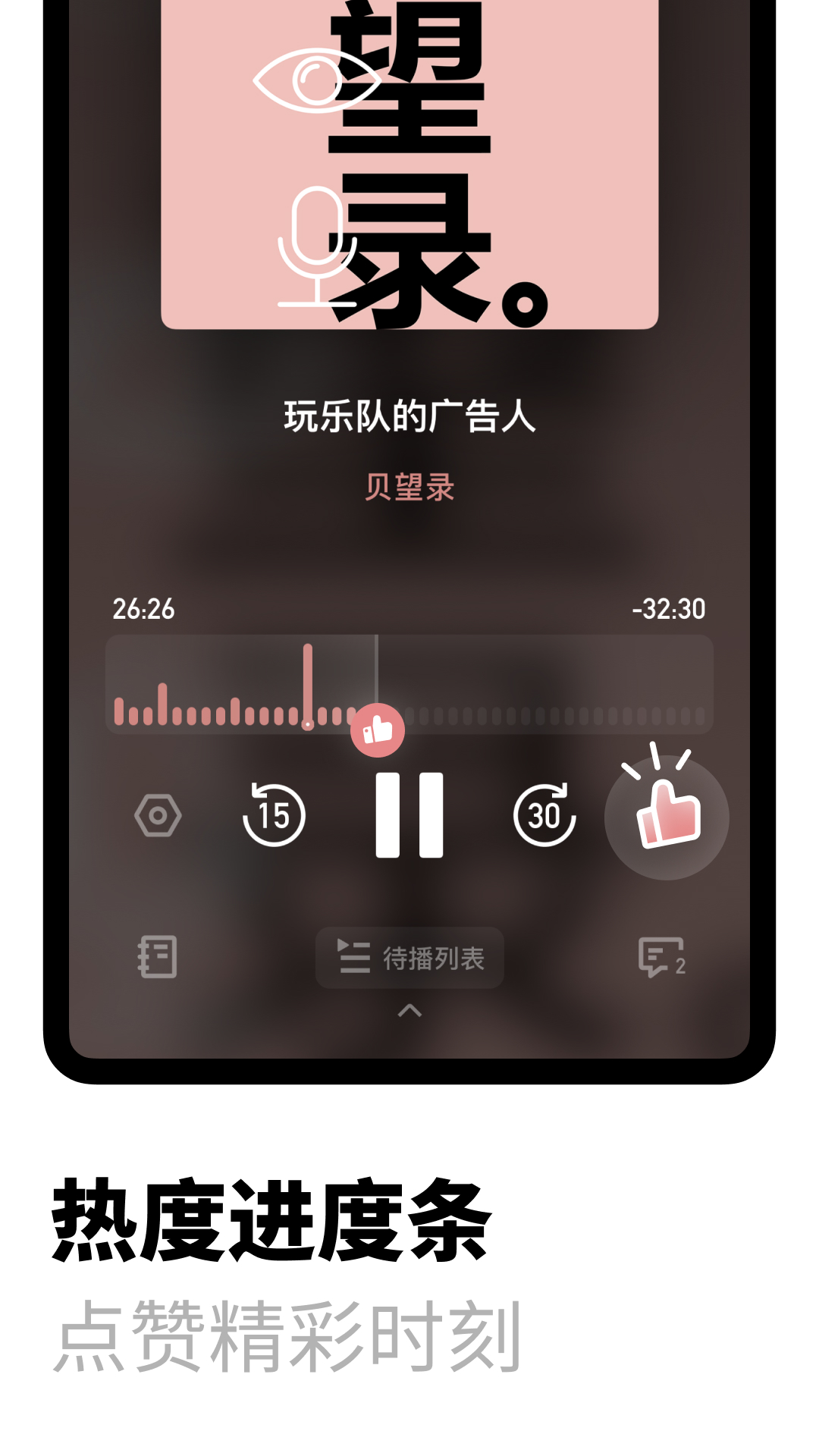819x1456 pixels.
Task: Open the playback settings gear icon
Action: click(x=157, y=817)
